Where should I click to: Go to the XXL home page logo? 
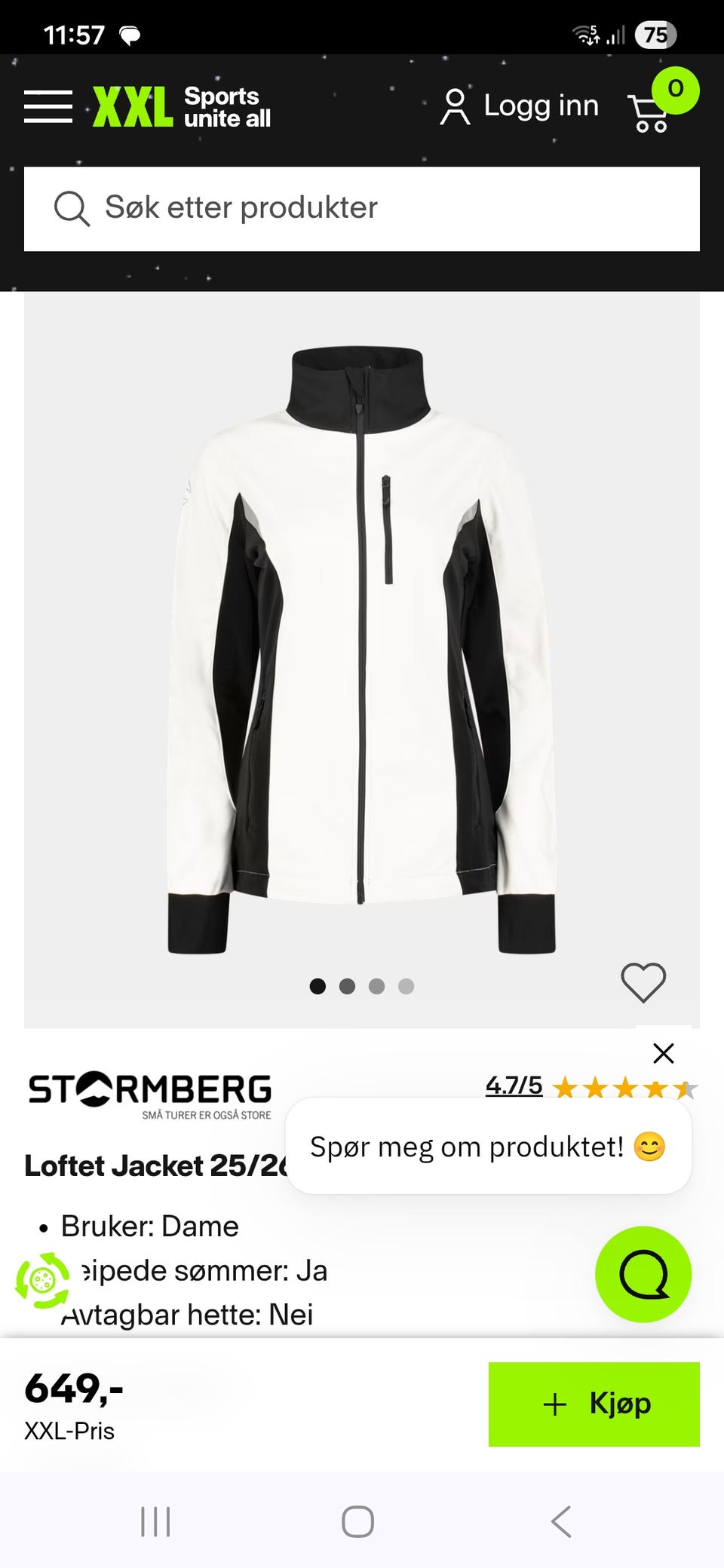(182, 106)
